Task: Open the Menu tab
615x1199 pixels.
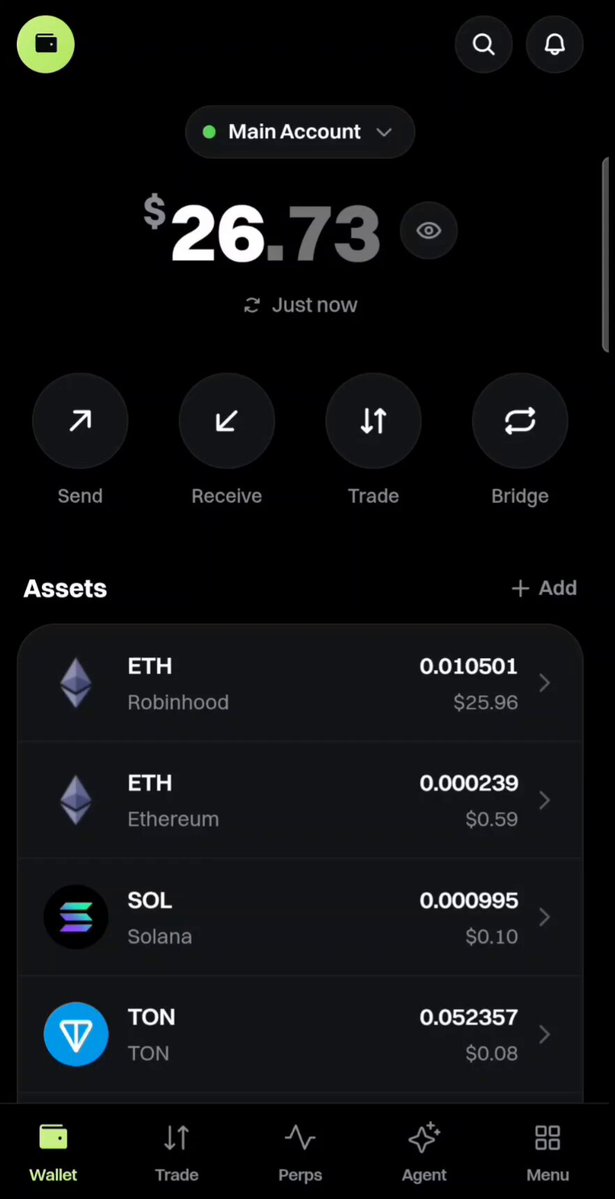Action: click(548, 1153)
